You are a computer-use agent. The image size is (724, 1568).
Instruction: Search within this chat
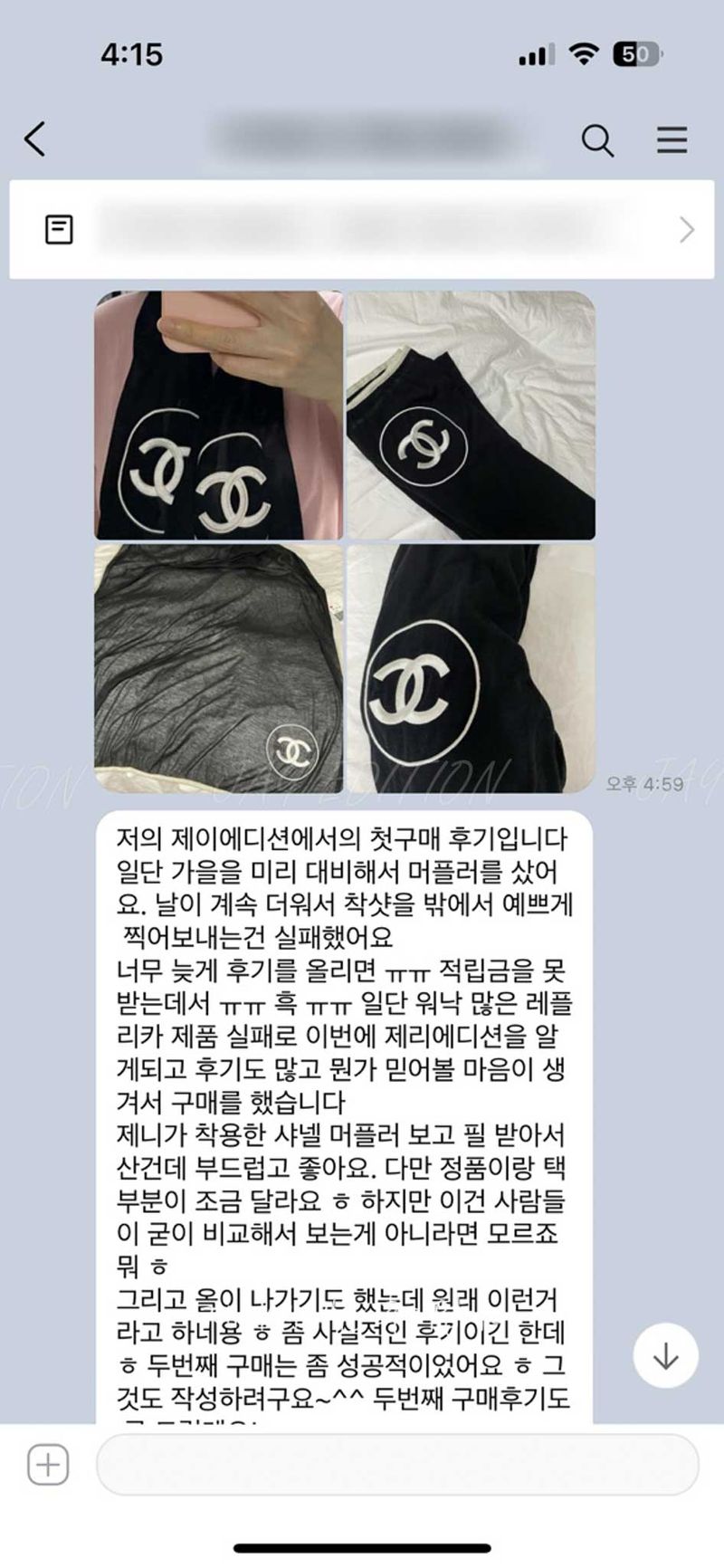[597, 140]
